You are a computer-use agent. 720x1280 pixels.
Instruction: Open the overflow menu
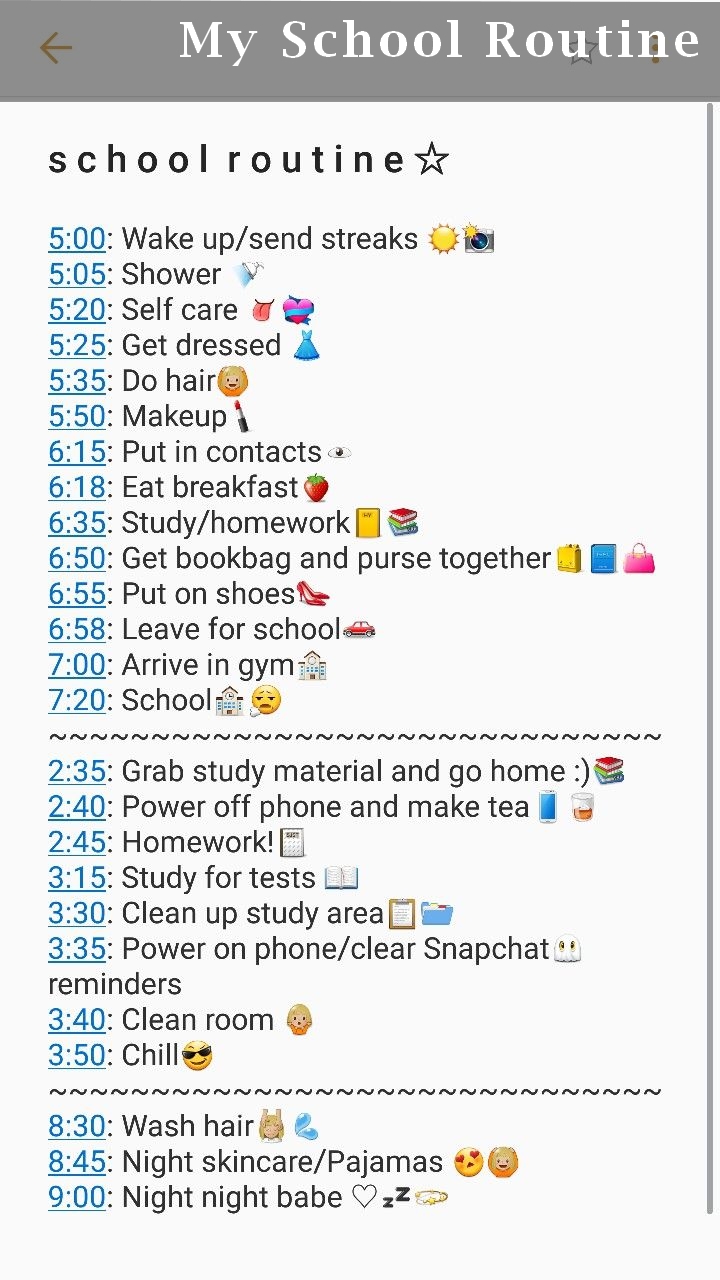click(656, 47)
